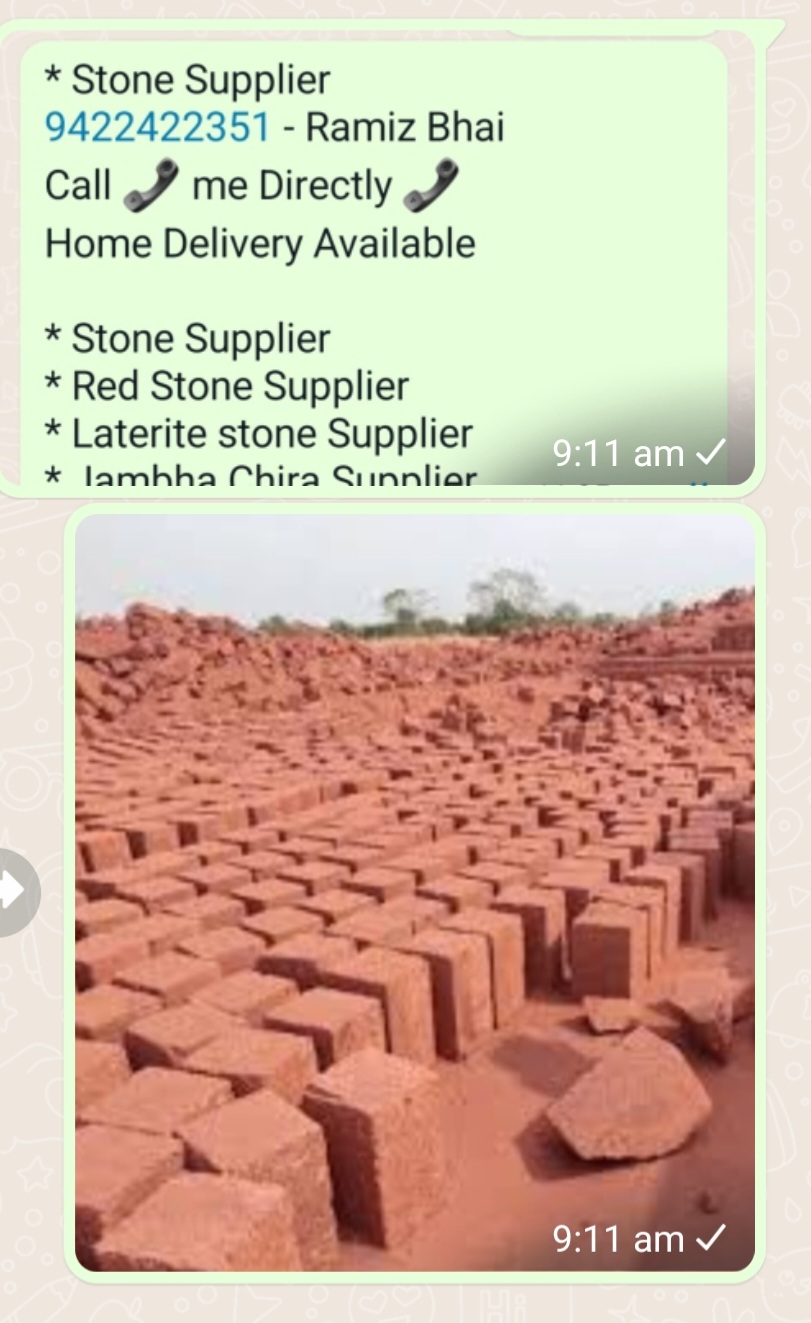The height and width of the screenshot is (1323, 811).
Task: Tap the Home Delivery Available text line
Action: tap(259, 243)
